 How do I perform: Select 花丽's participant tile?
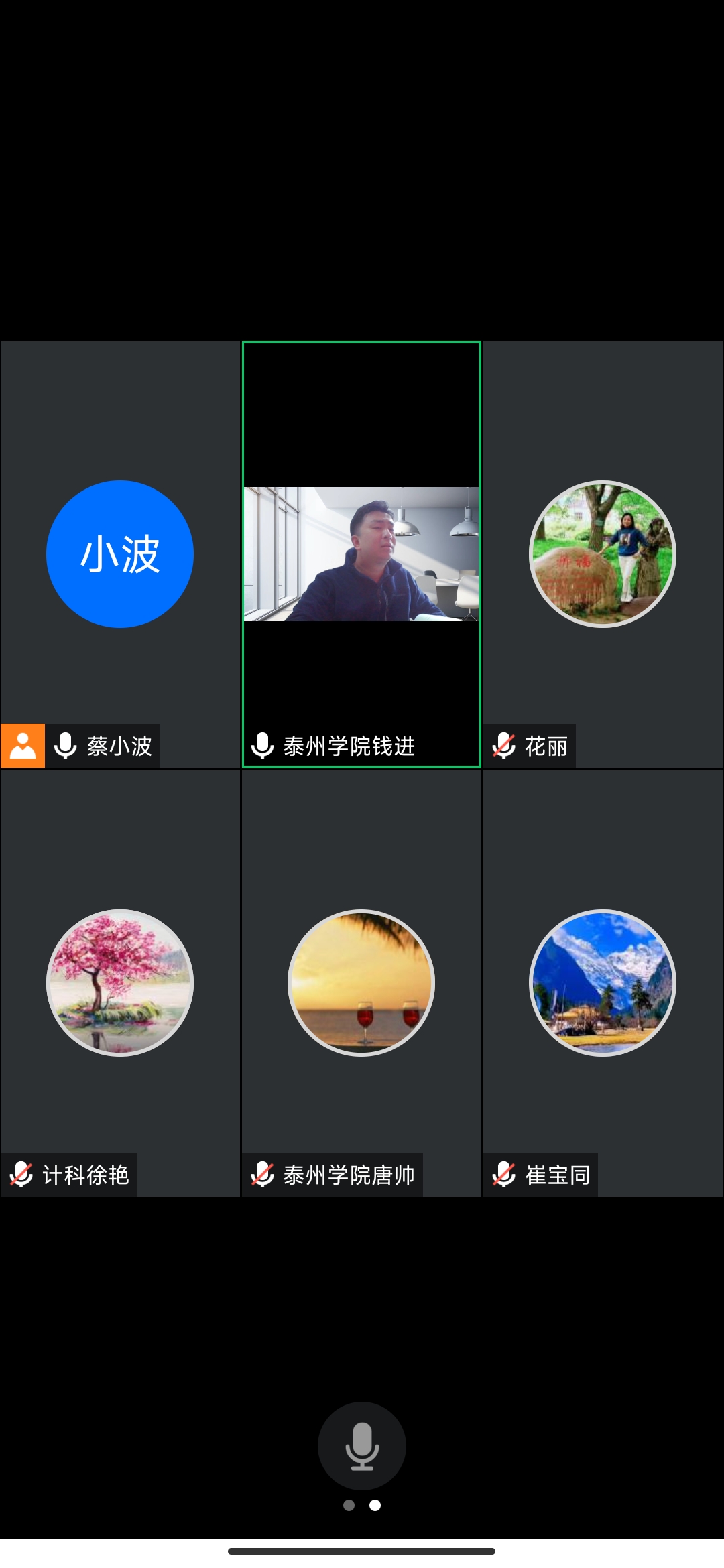tap(603, 554)
